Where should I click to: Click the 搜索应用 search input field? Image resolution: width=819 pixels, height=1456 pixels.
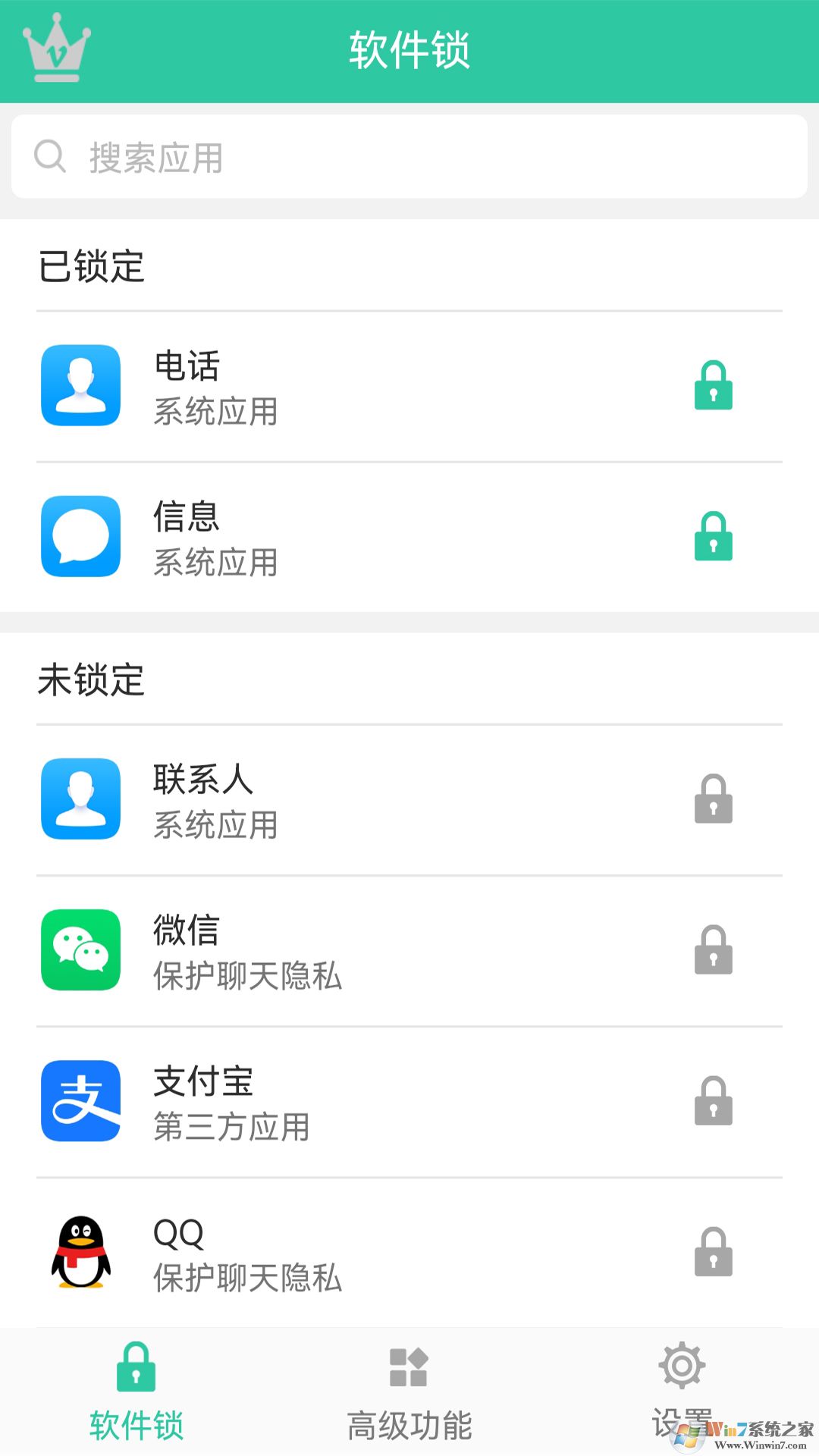tap(303, 156)
